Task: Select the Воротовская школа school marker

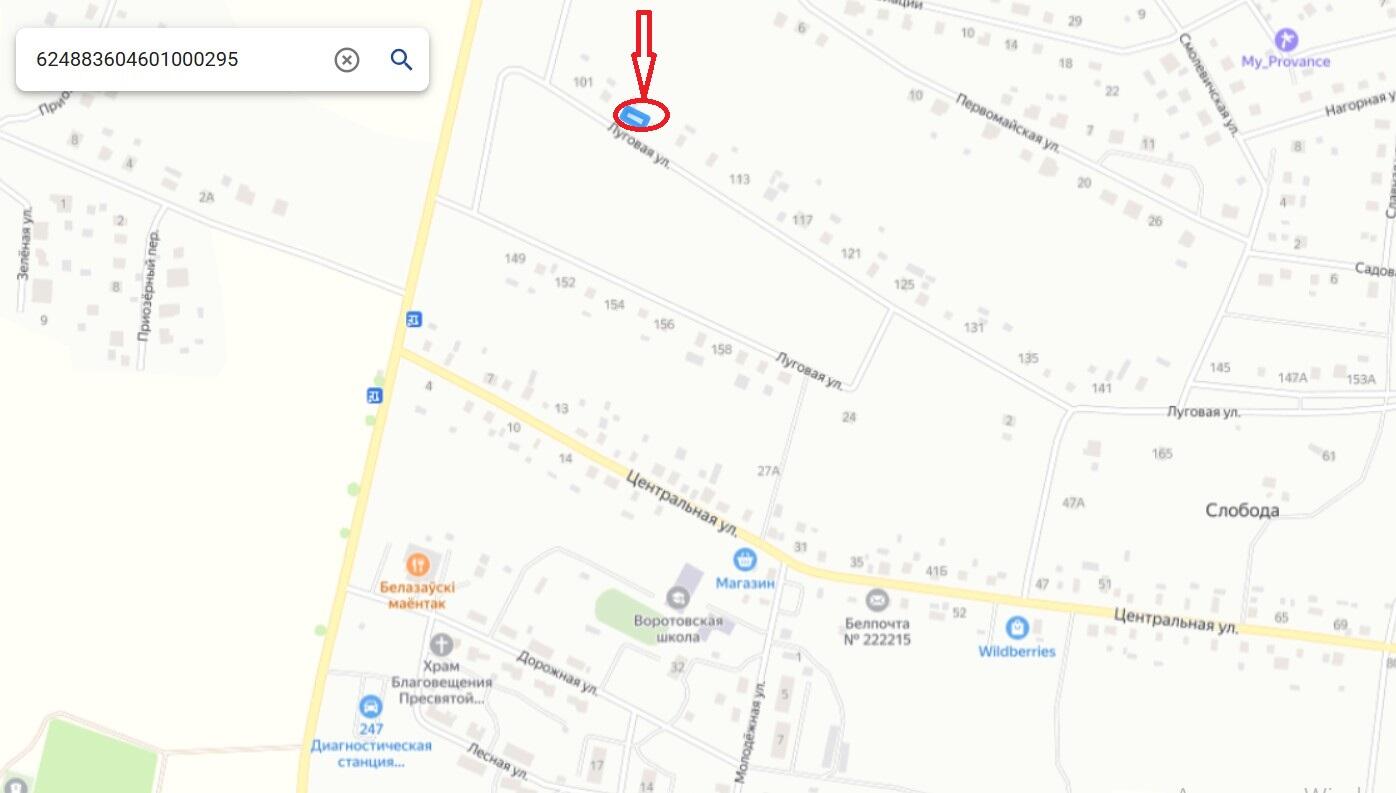Action: tap(678, 598)
